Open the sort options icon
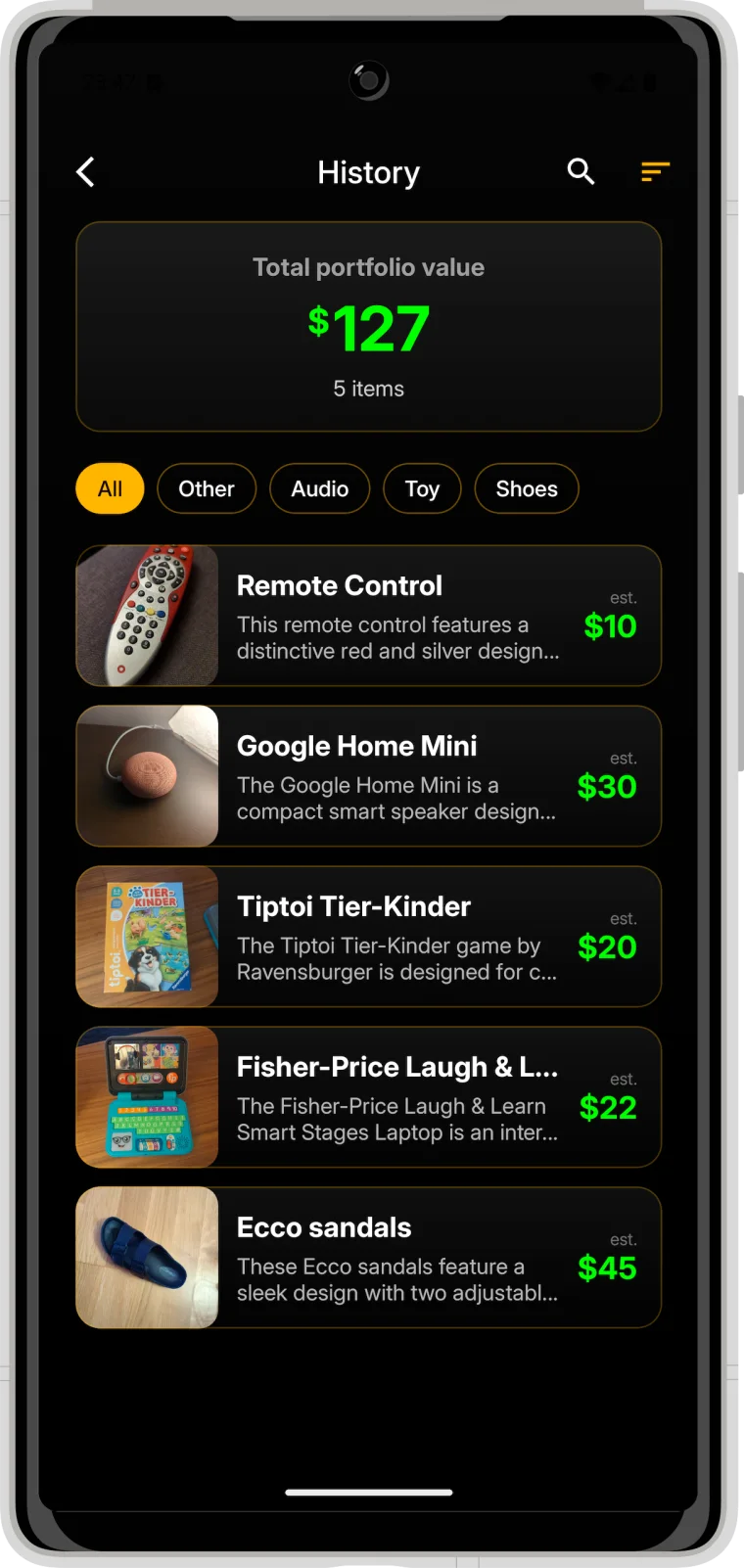 click(x=655, y=172)
